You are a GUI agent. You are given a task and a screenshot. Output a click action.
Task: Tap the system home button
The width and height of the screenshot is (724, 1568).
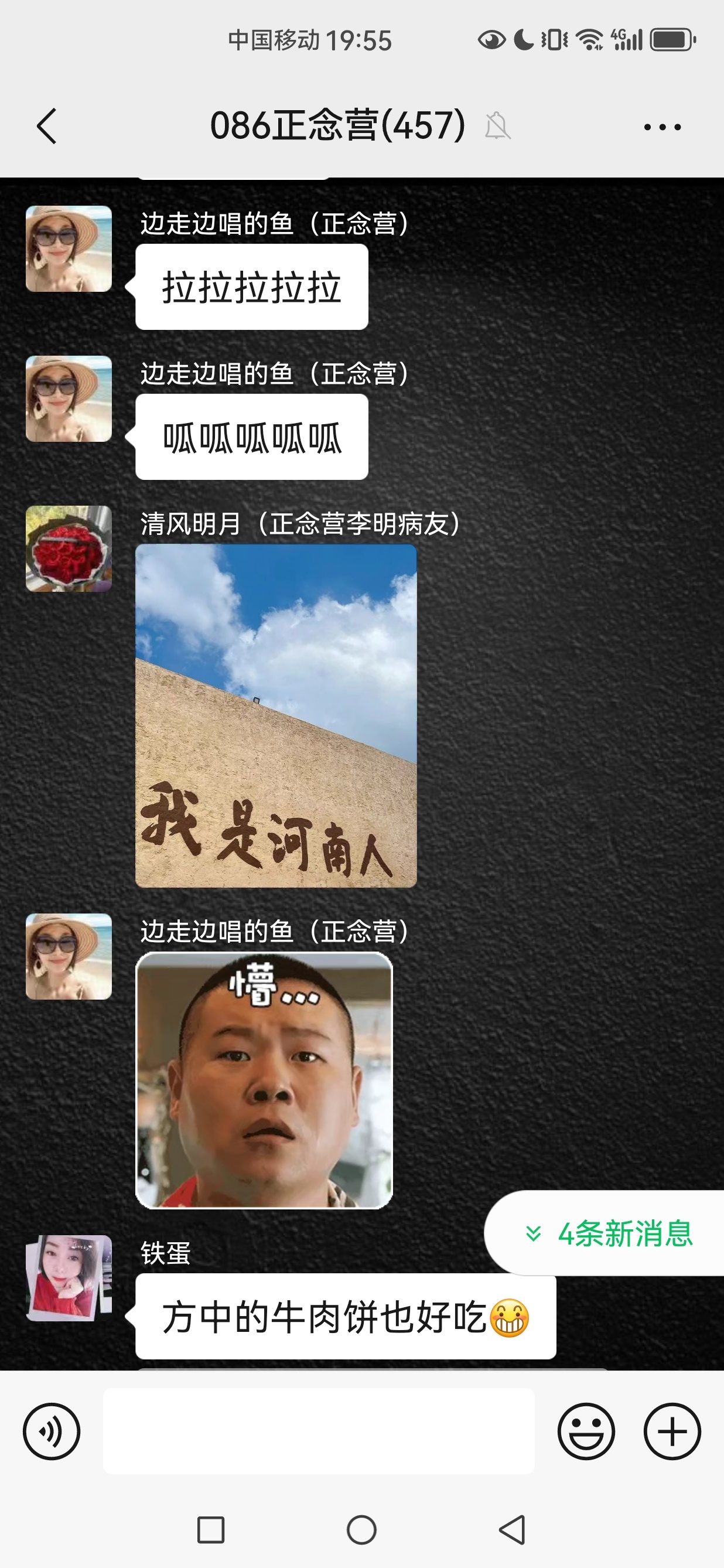pyautogui.click(x=361, y=1530)
